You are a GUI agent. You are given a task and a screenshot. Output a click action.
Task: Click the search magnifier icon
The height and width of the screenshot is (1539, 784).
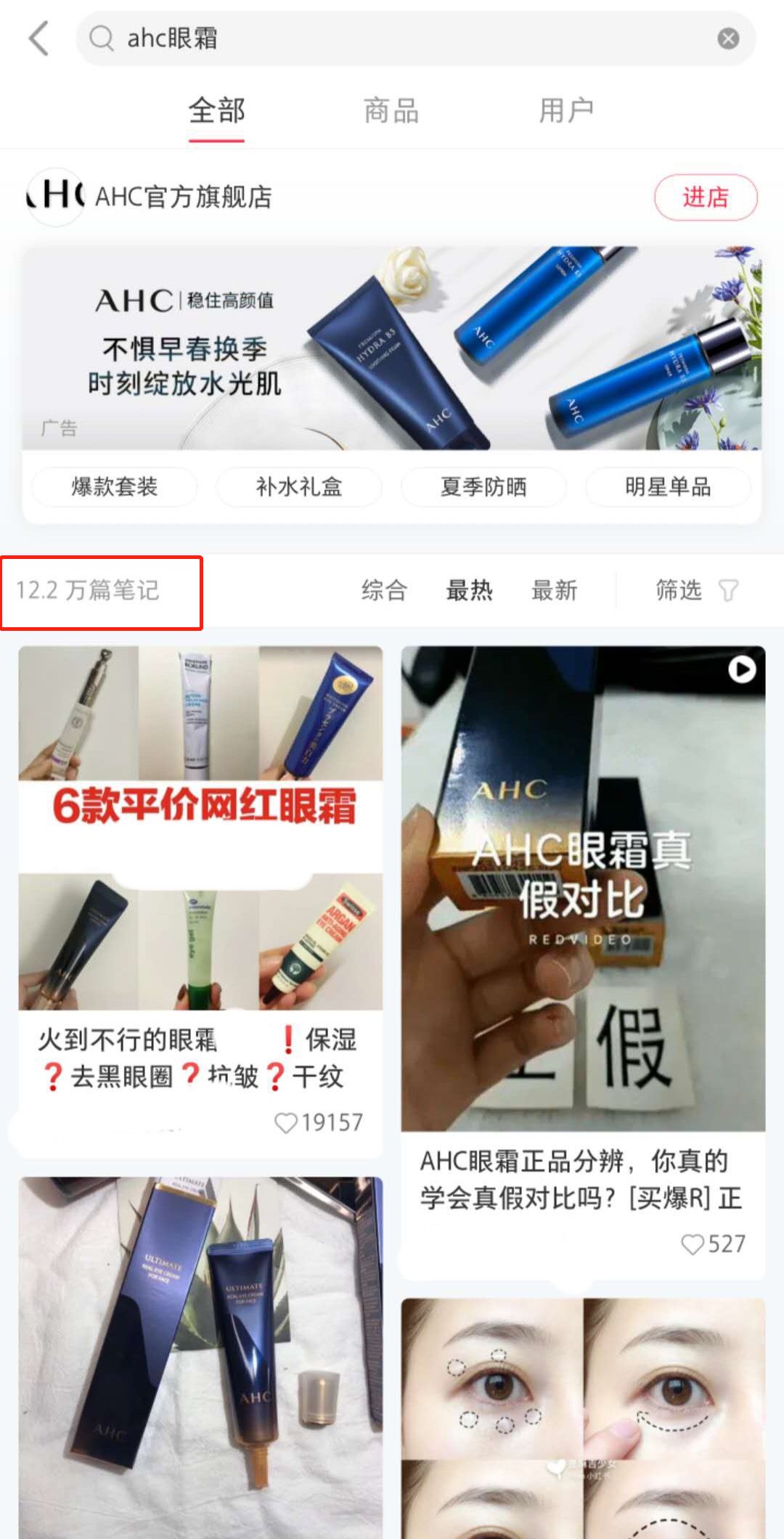point(102,38)
